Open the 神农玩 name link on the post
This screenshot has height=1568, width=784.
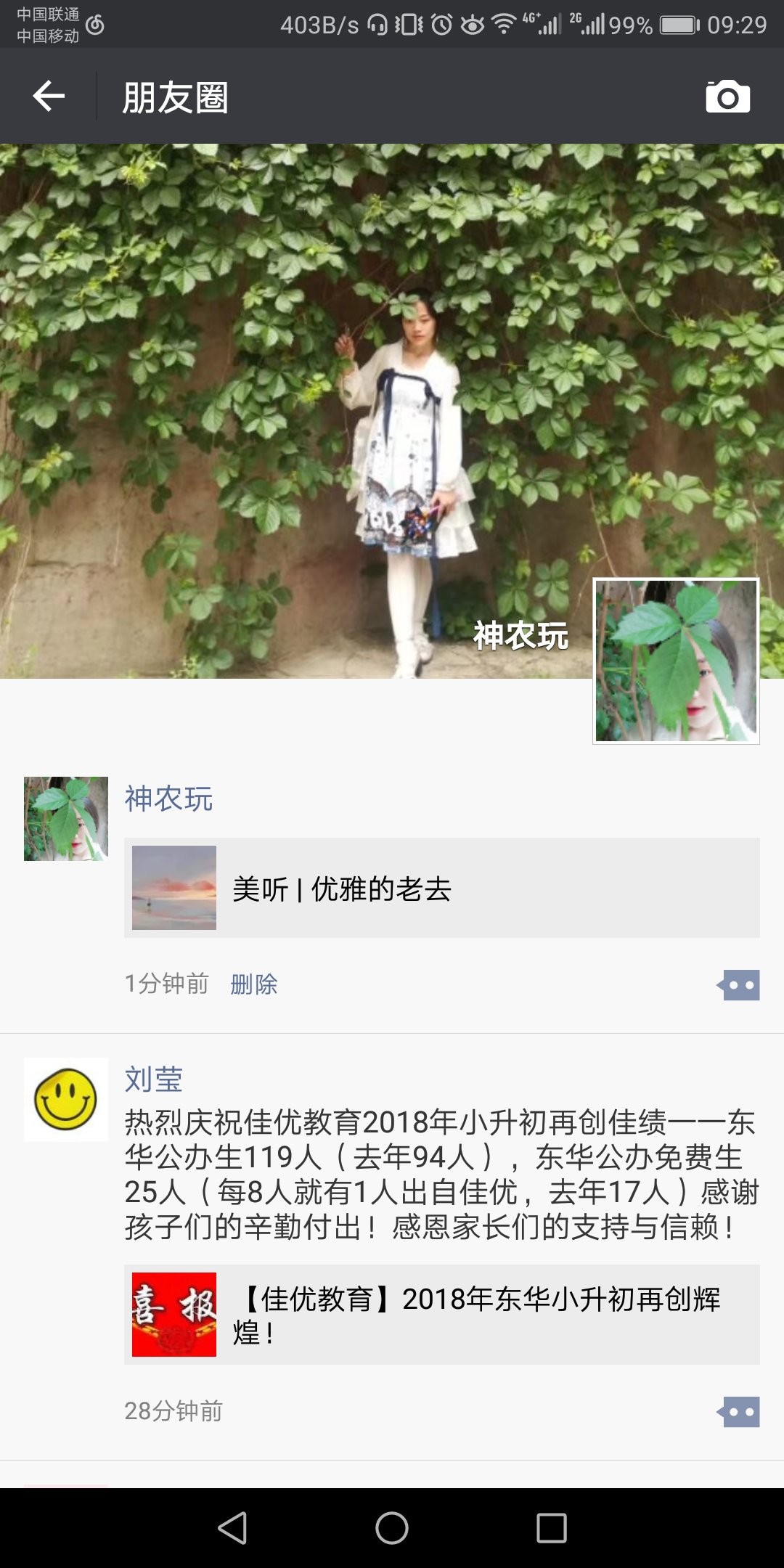click(168, 799)
